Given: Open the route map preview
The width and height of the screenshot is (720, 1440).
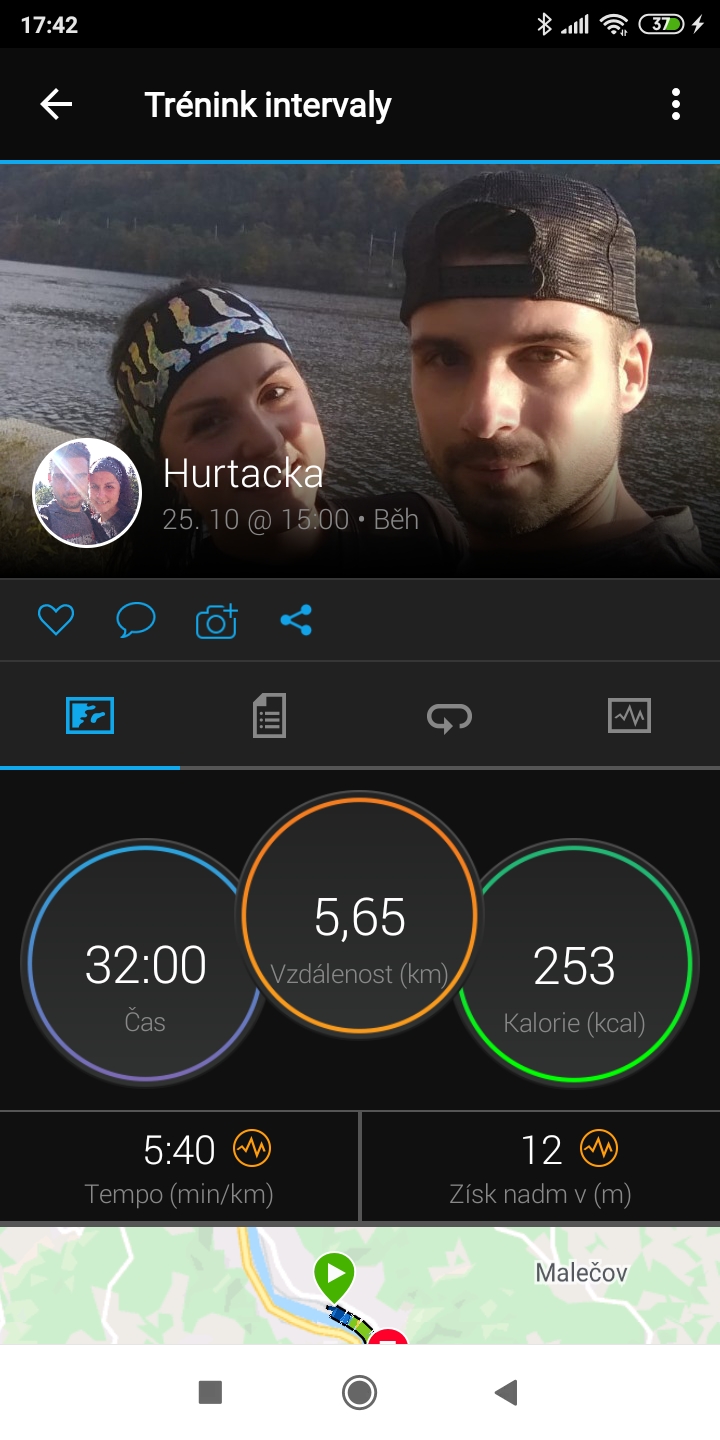Looking at the screenshot, I should coord(360,1285).
